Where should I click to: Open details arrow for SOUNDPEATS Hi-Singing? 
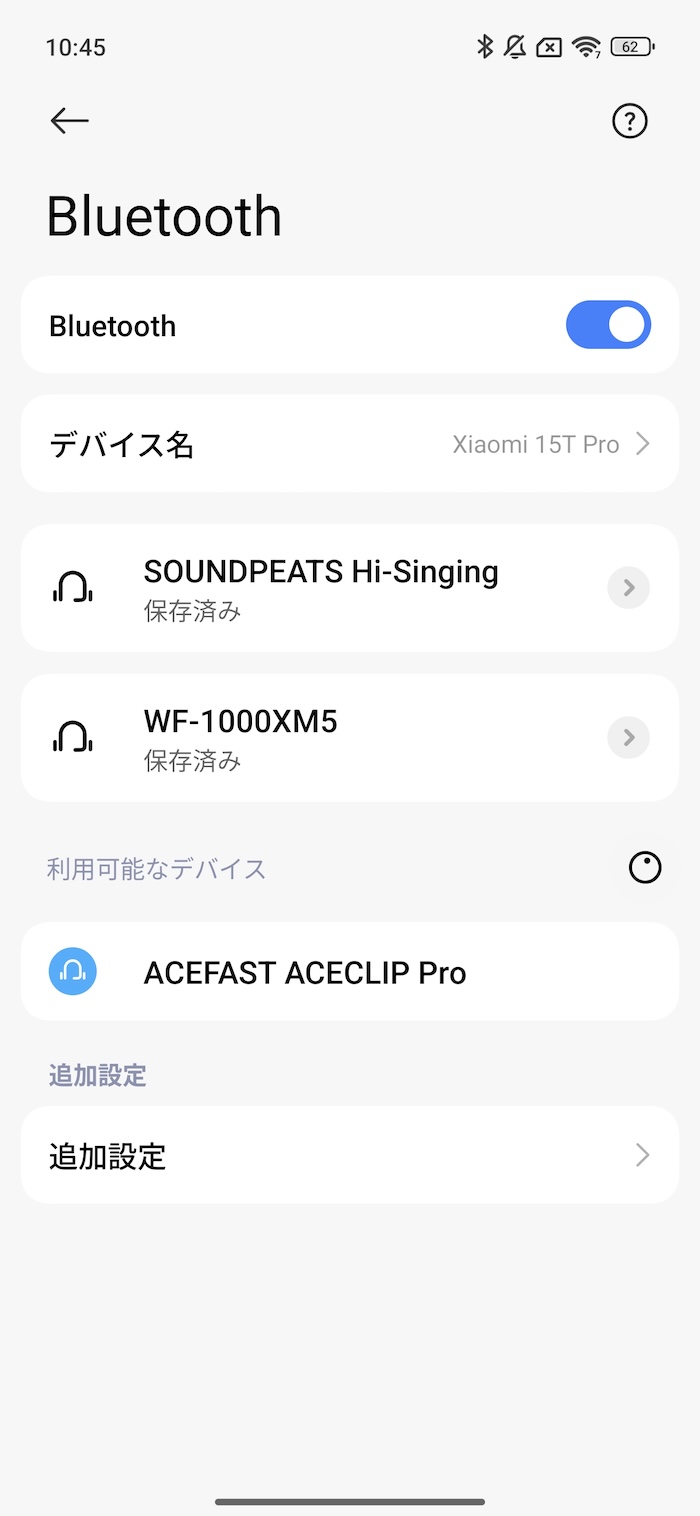pyautogui.click(x=629, y=588)
